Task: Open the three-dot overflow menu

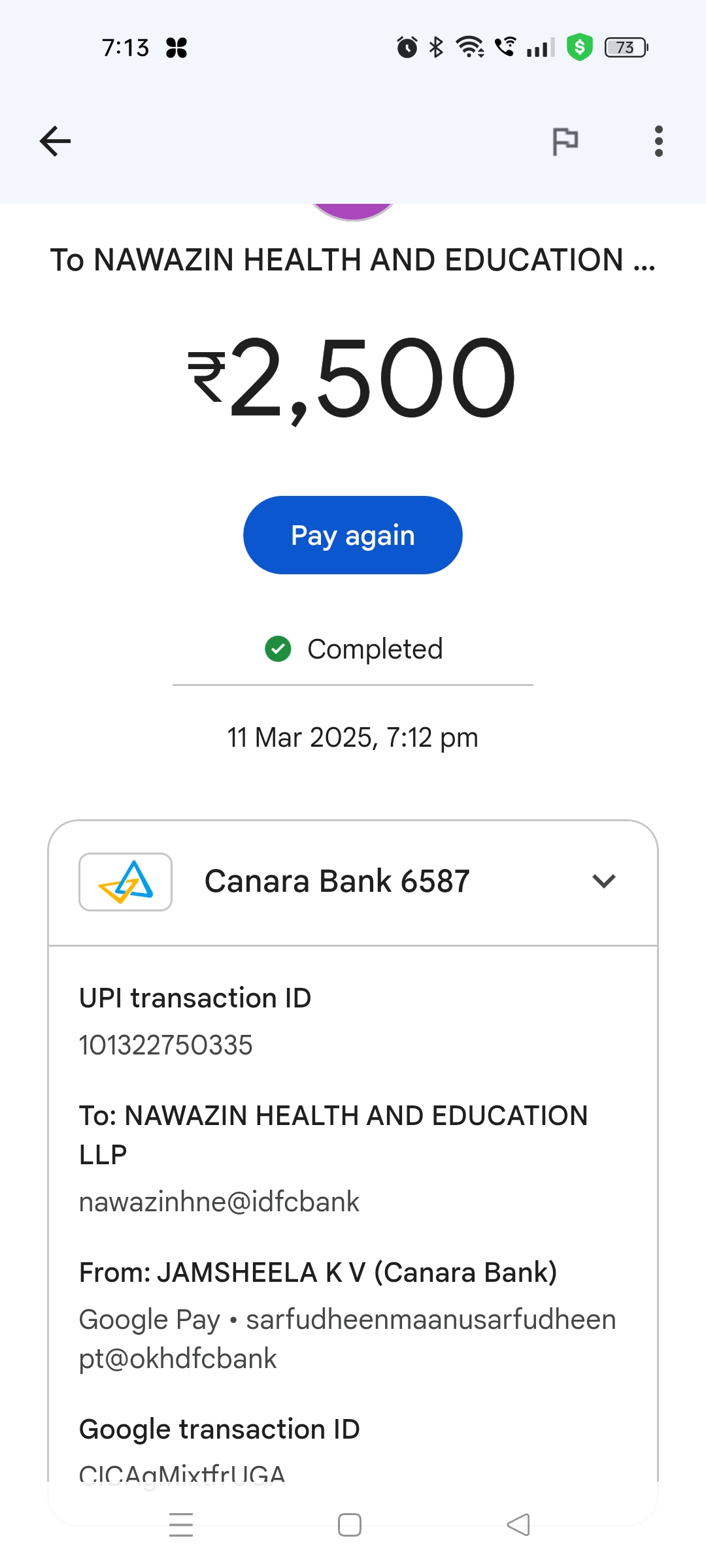Action: coord(658,141)
